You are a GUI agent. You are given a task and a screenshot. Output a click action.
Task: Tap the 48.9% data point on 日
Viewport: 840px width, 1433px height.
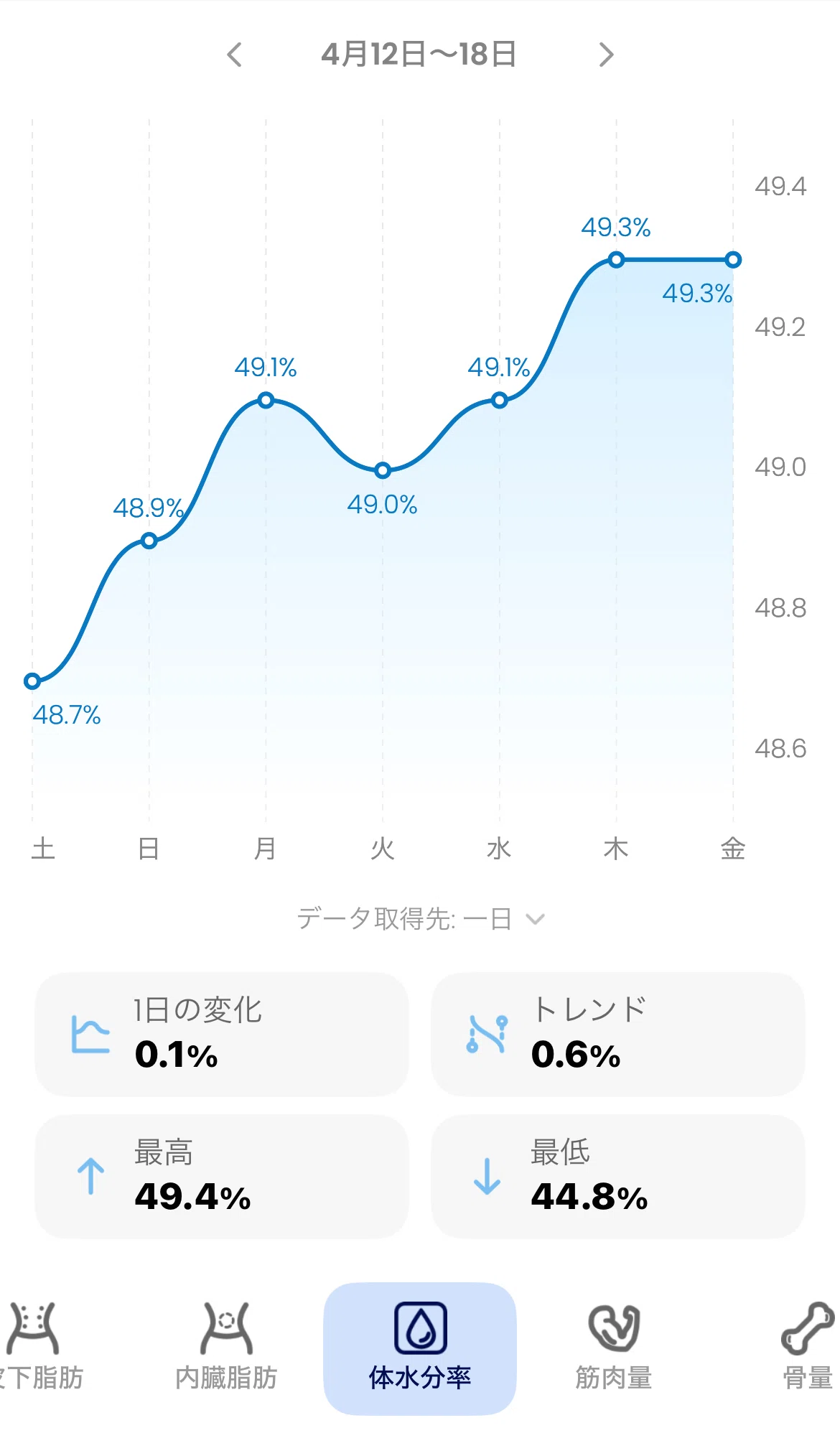point(149,541)
